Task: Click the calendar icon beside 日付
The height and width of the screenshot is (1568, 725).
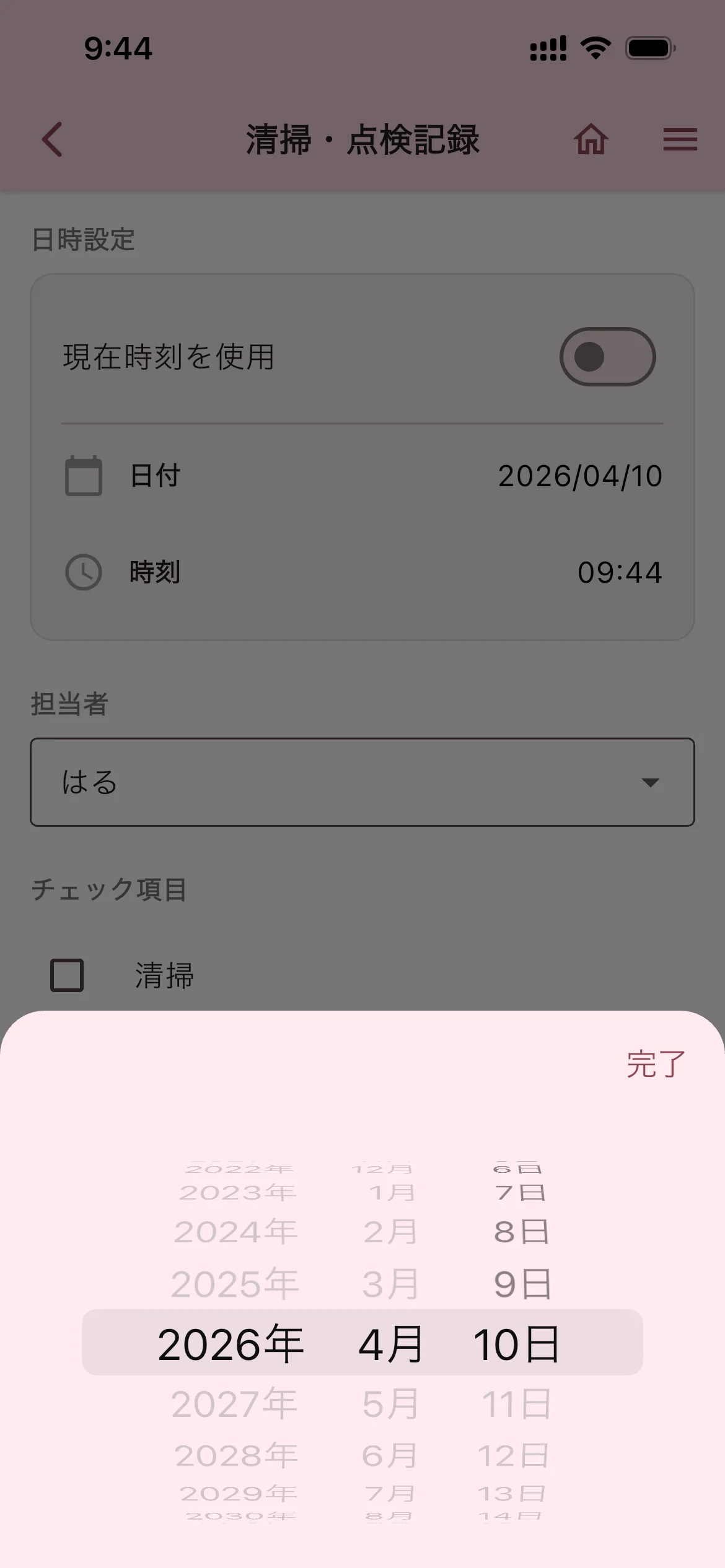Action: click(83, 476)
